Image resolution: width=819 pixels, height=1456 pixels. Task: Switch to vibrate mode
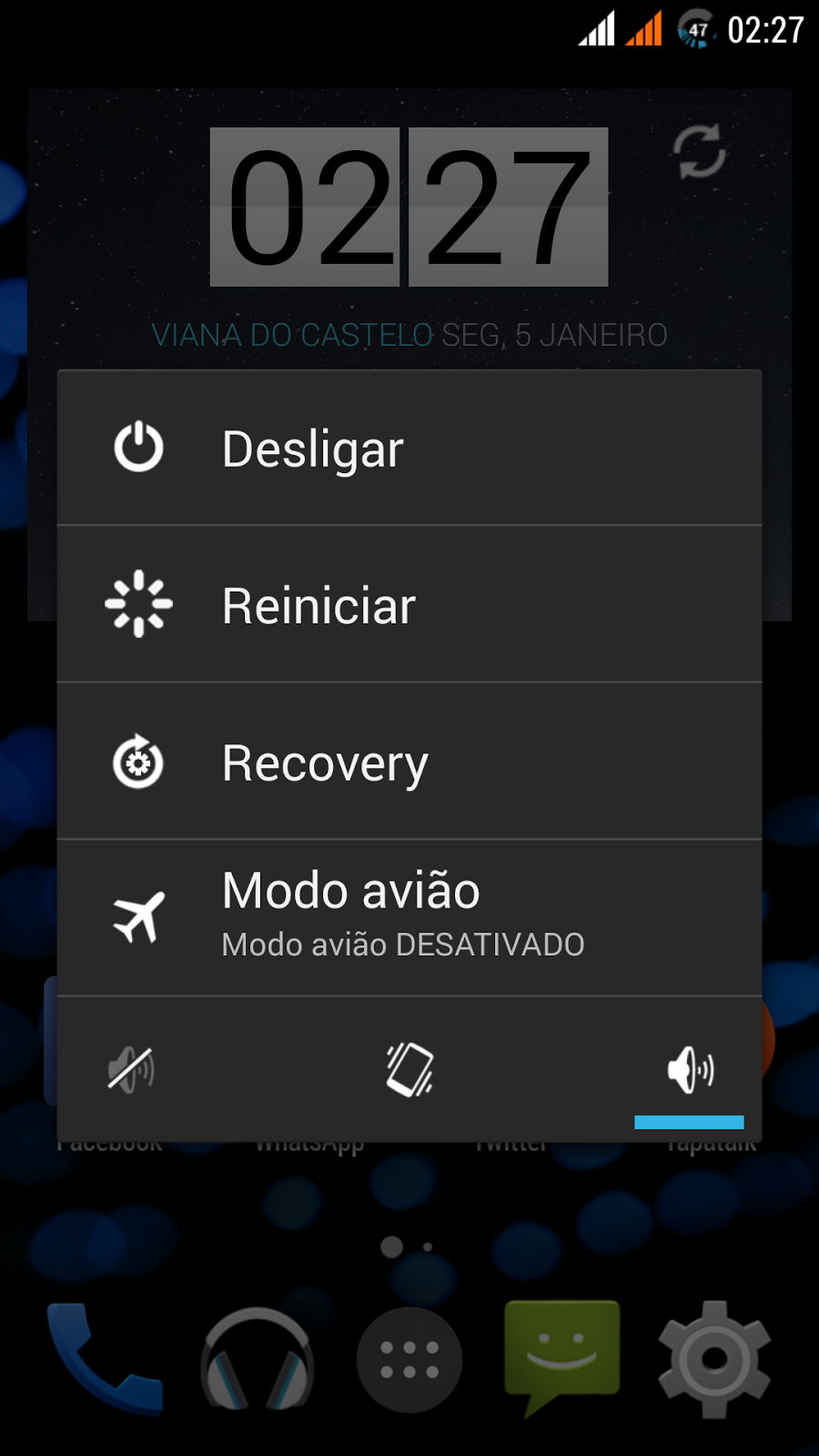pyautogui.click(x=409, y=1069)
